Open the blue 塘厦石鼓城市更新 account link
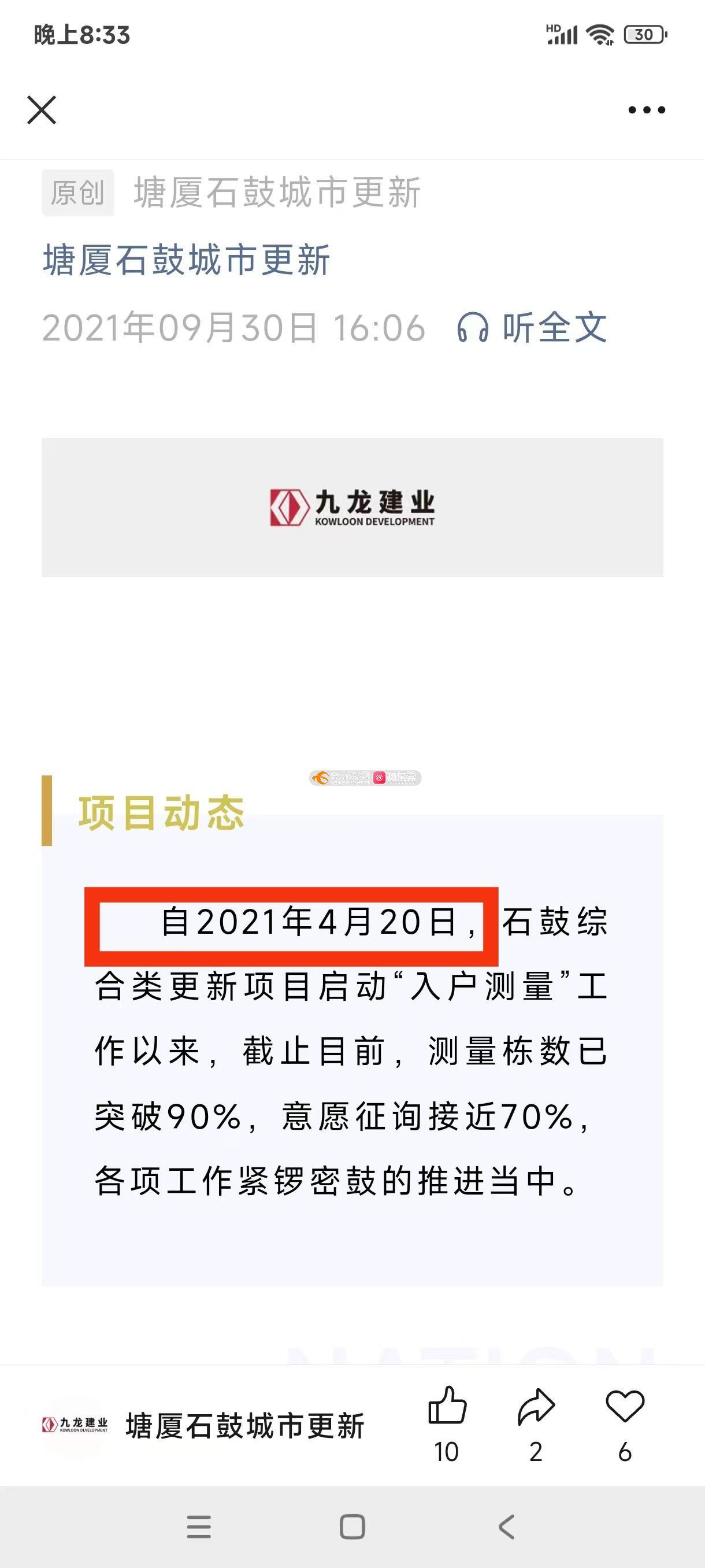This screenshot has width=705, height=1568. 186,260
